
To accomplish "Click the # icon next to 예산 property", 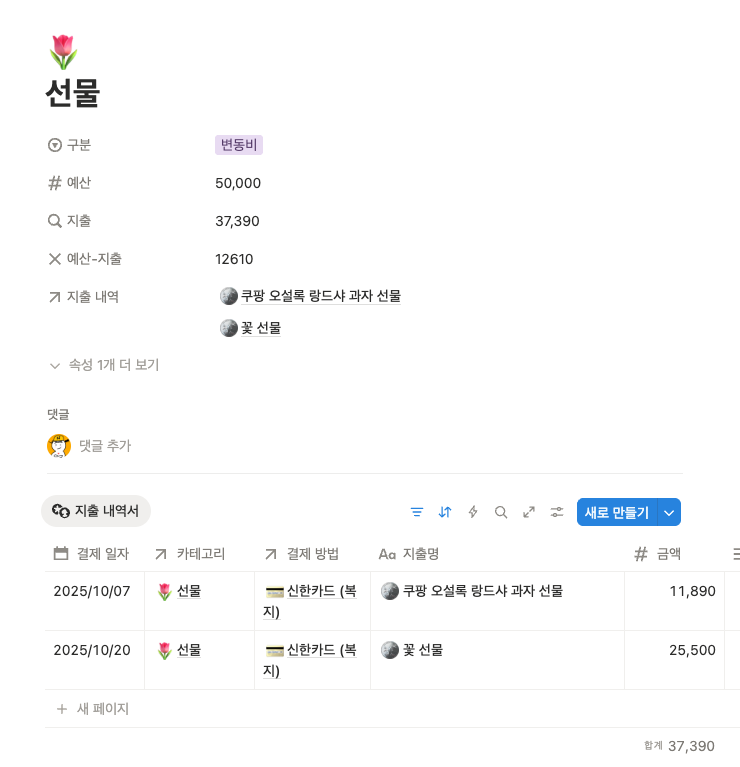I will pos(54,183).
